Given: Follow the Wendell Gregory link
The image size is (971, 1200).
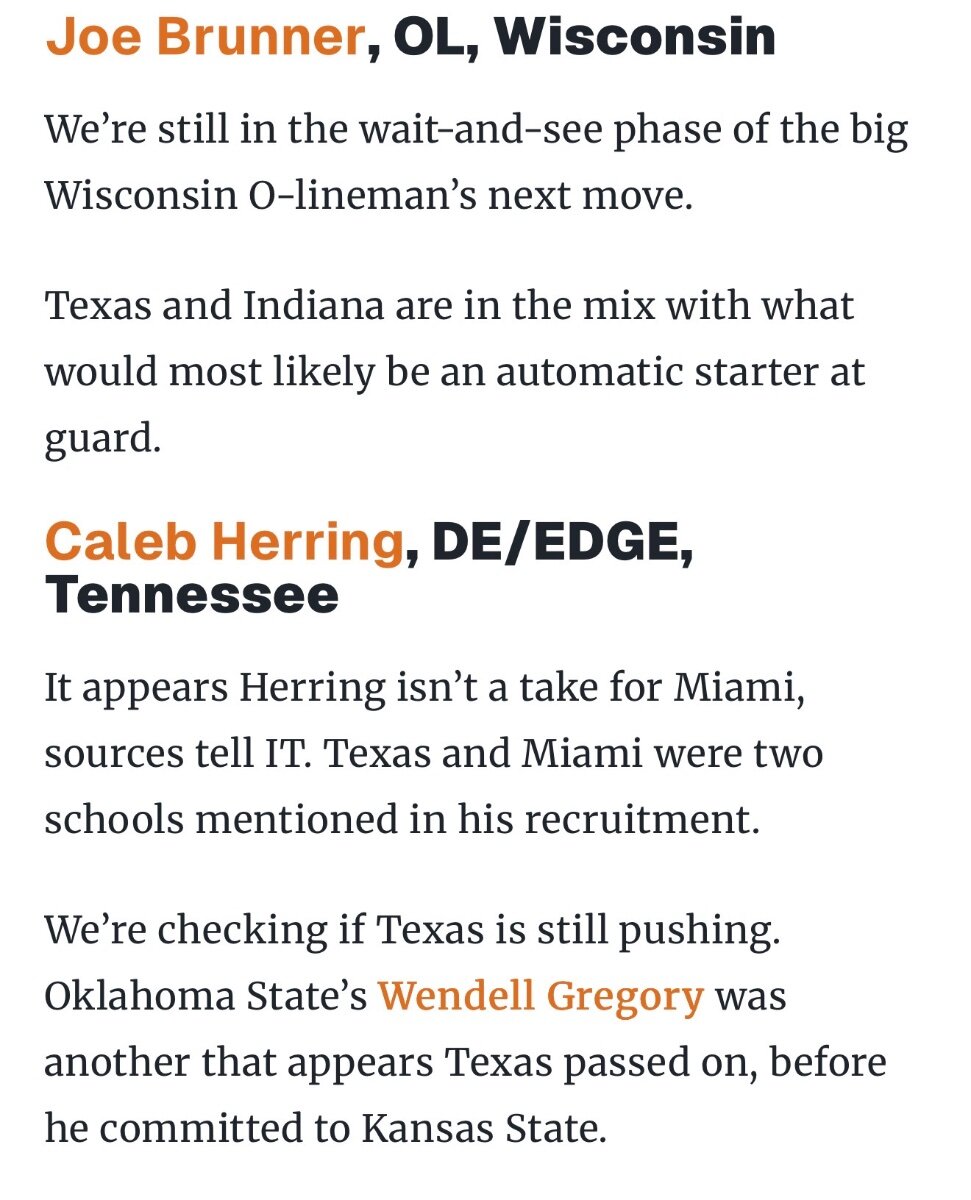Looking at the screenshot, I should [x=541, y=997].
